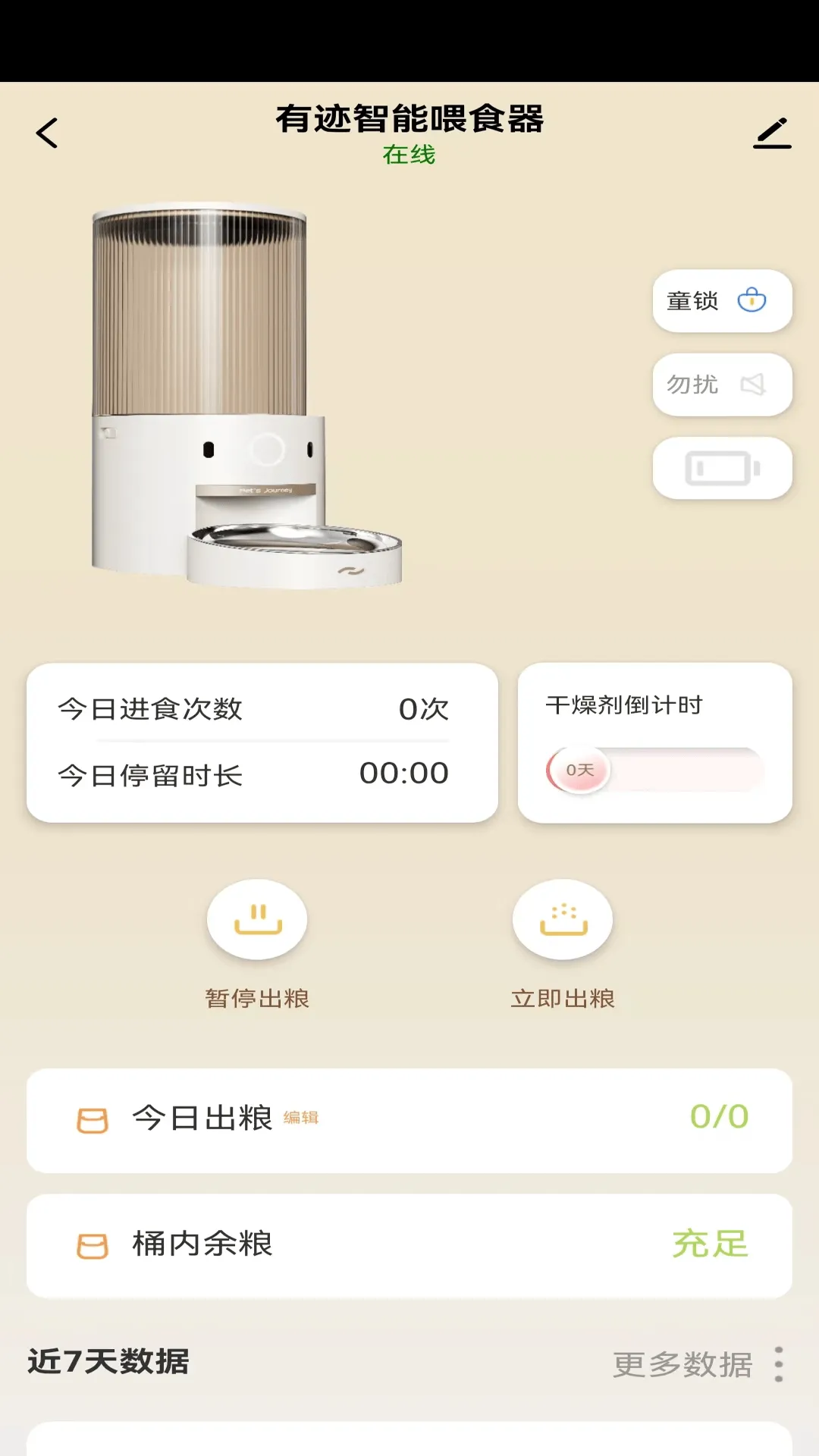Click the food bin icon next to 今日出粮
The height and width of the screenshot is (1456, 819).
(93, 1119)
